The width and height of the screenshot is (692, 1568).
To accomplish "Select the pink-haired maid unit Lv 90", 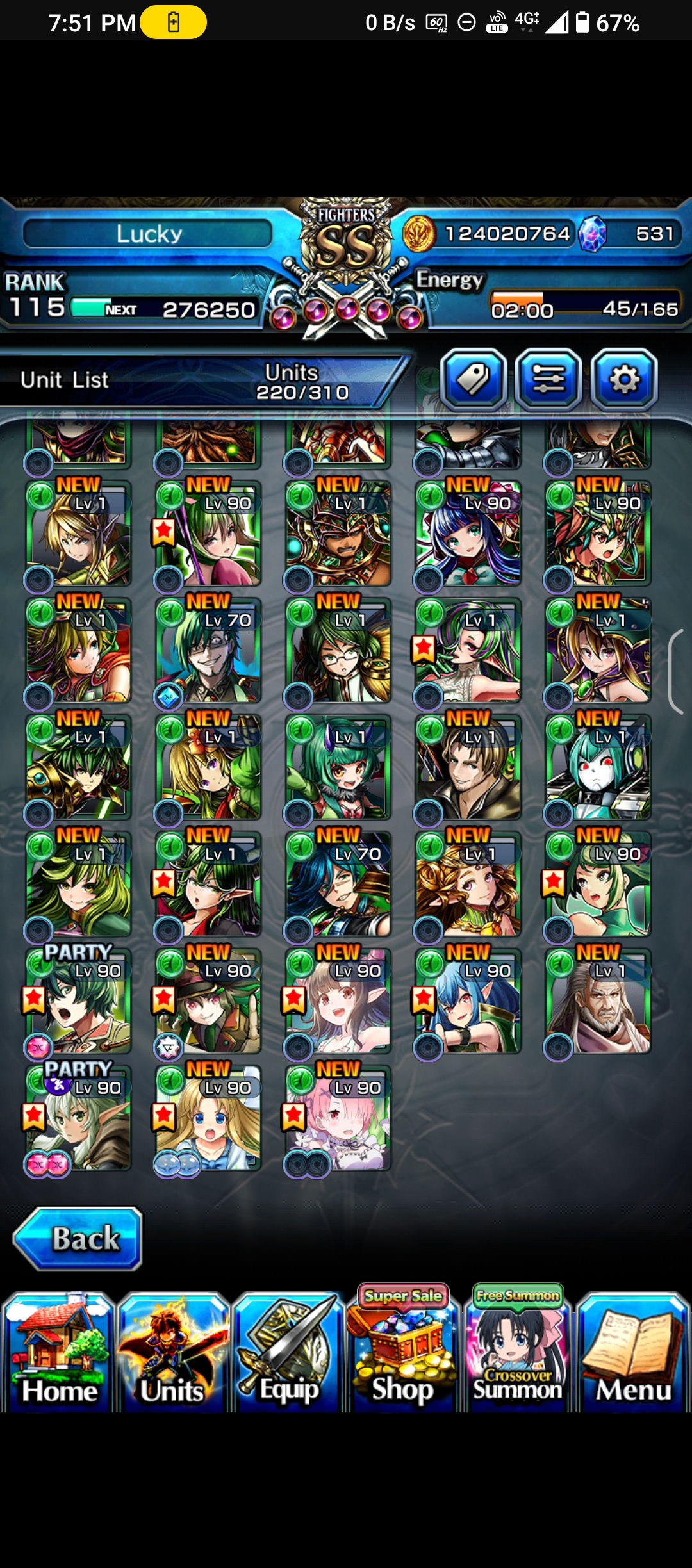I will click(x=338, y=1118).
